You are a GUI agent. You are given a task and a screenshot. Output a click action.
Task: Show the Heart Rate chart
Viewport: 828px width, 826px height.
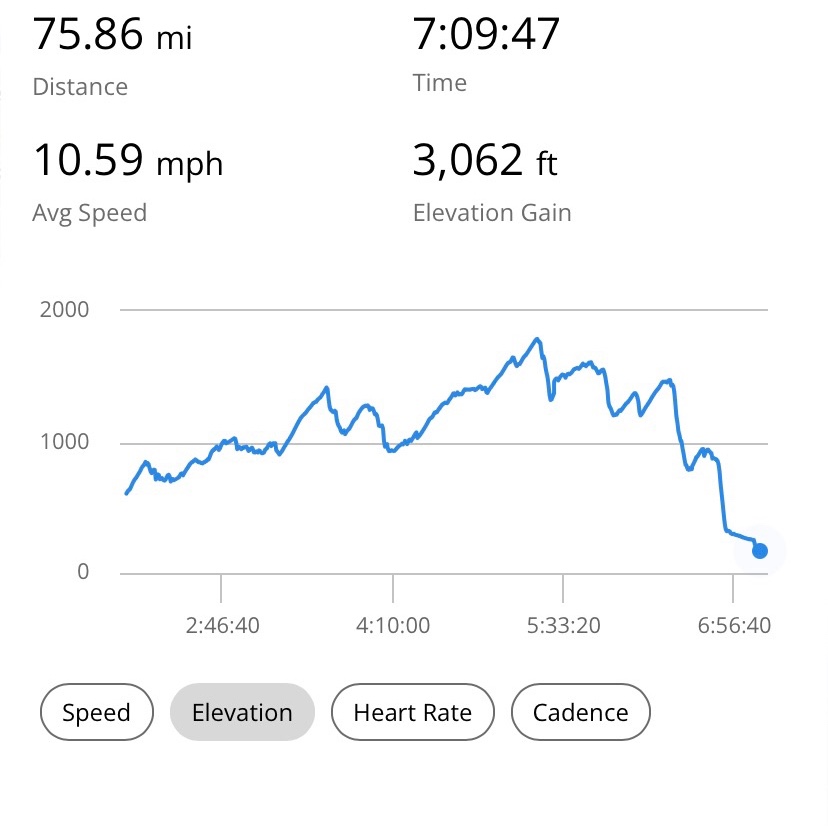click(412, 712)
